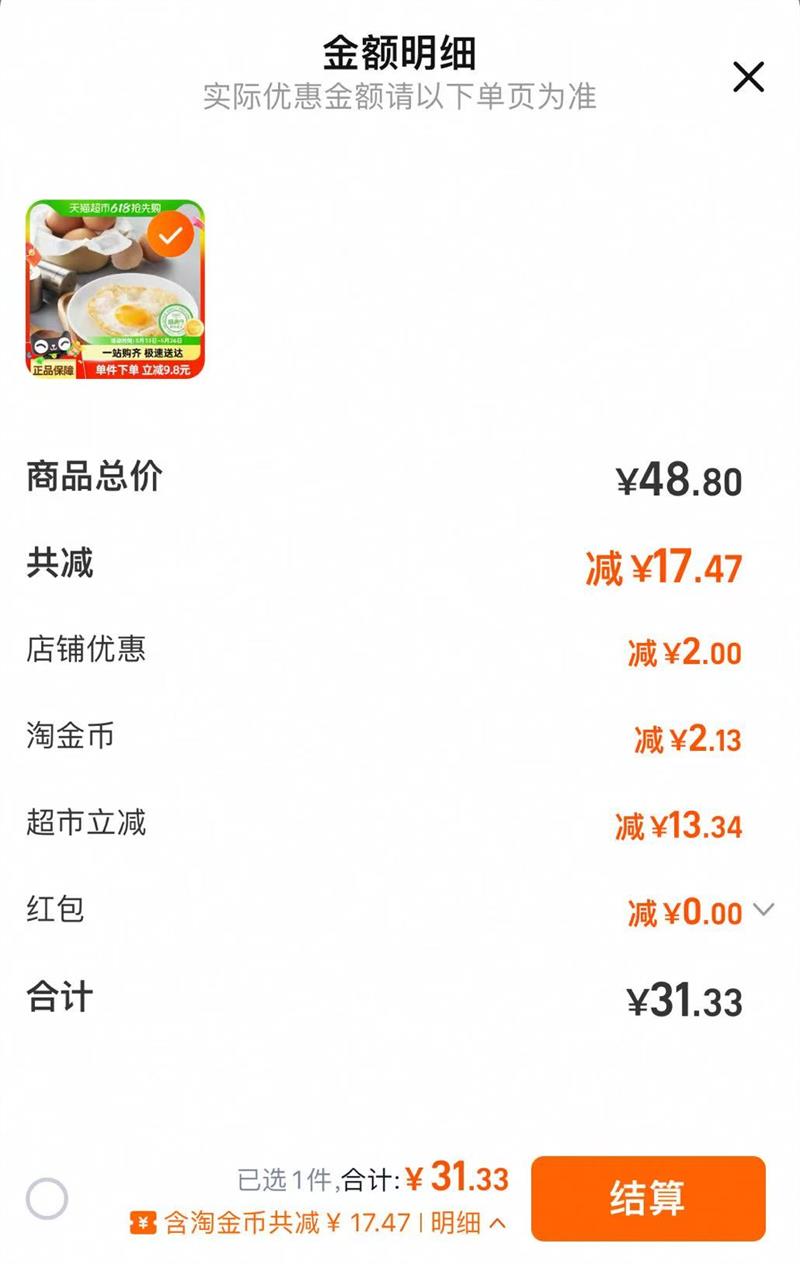Close the 金额明细 panel

pyautogui.click(x=748, y=77)
